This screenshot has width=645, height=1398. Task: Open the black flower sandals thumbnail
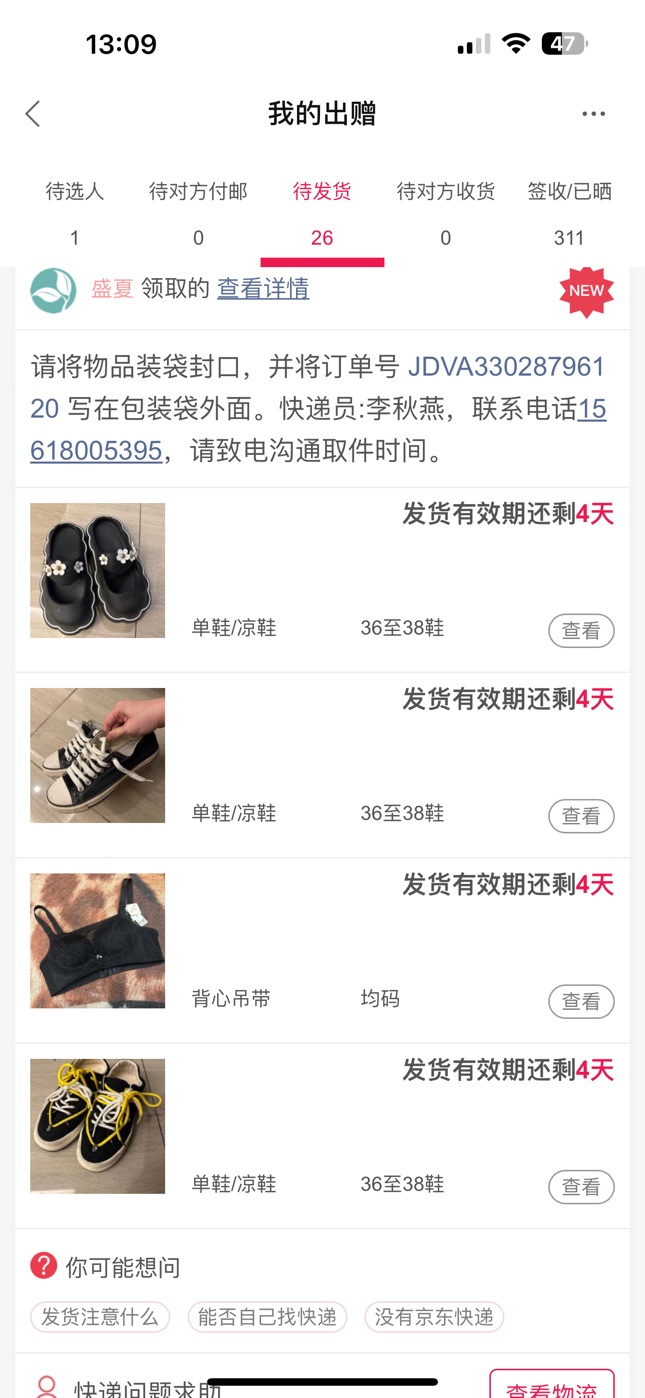tap(97, 570)
